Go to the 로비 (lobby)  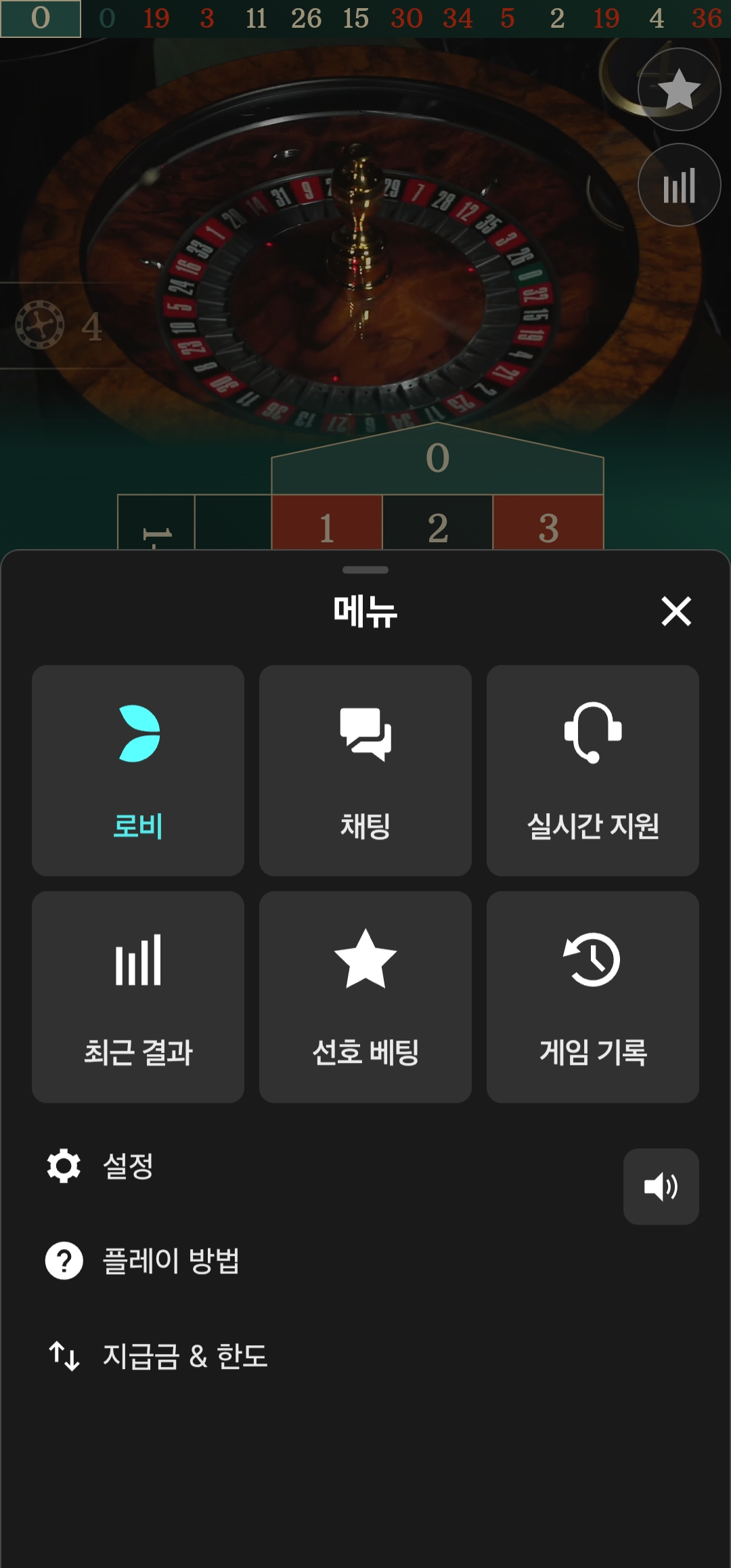pos(138,770)
